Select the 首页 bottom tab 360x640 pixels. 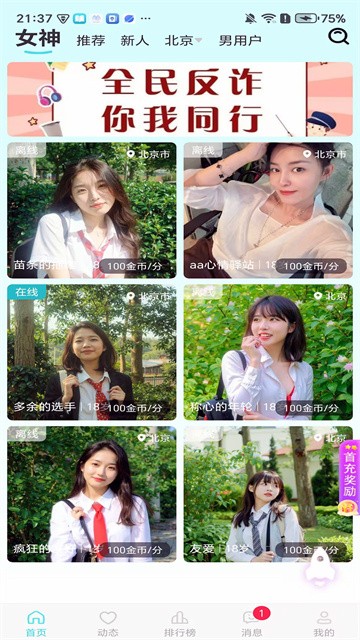click(36, 624)
